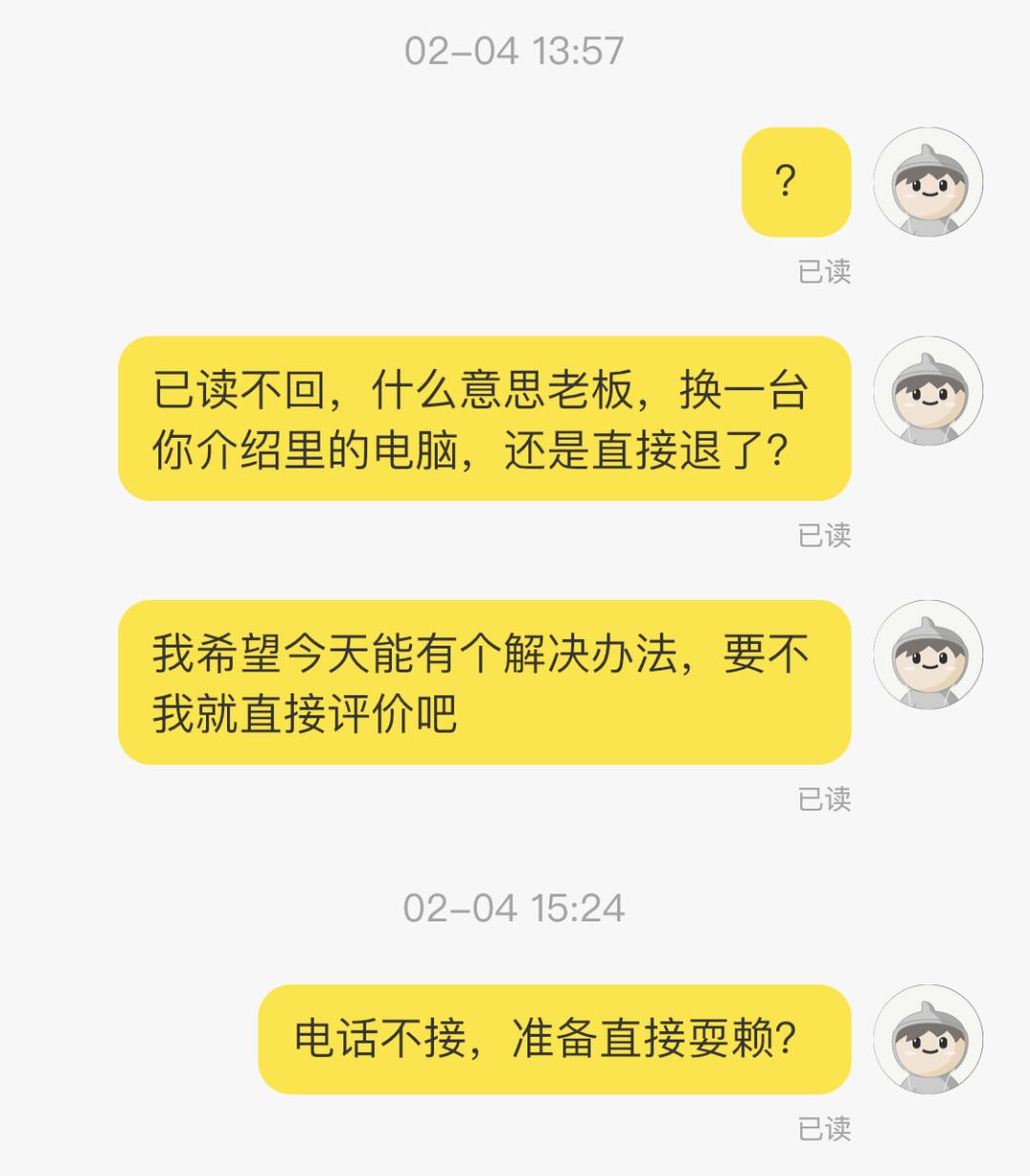Tap the 02-04 13:57 timestamp
Image resolution: width=1030 pixels, height=1176 pixels.
[515, 54]
